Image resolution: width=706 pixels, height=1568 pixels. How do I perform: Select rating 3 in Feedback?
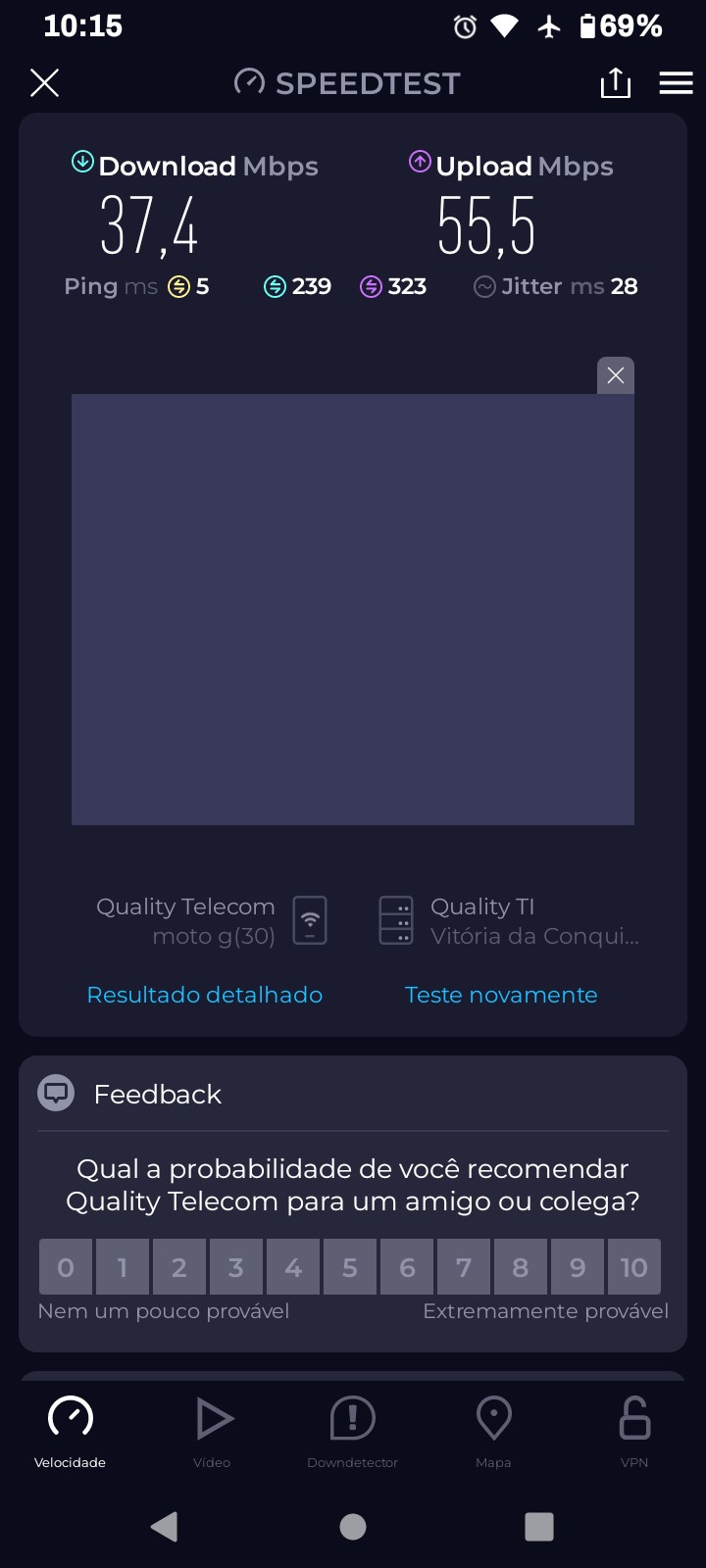click(x=236, y=1267)
